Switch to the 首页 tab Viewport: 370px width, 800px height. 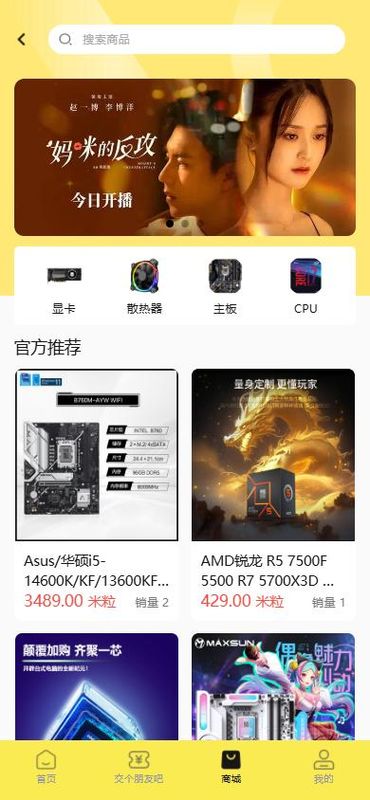[46, 767]
